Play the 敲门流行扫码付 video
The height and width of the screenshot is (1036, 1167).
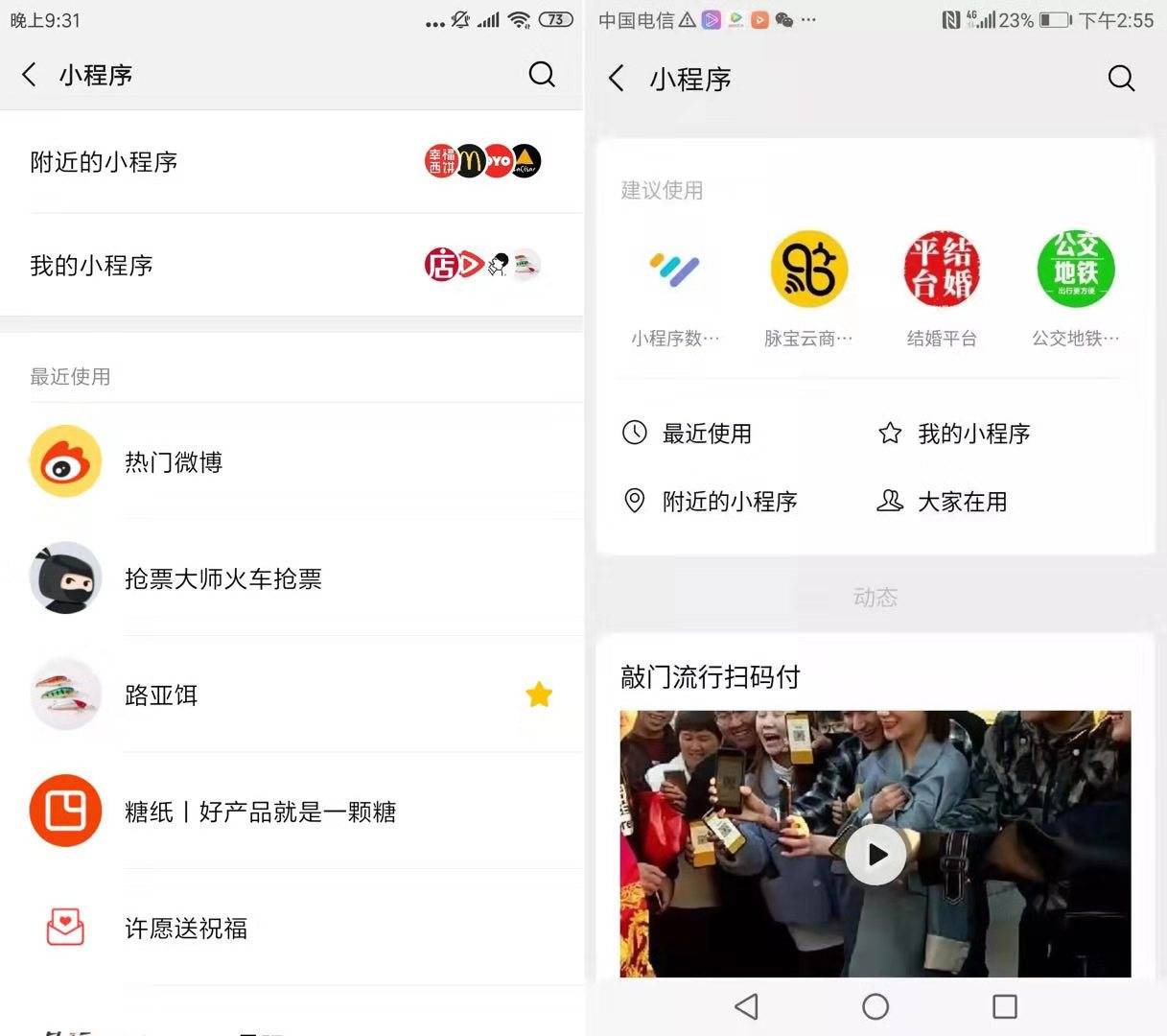click(875, 854)
